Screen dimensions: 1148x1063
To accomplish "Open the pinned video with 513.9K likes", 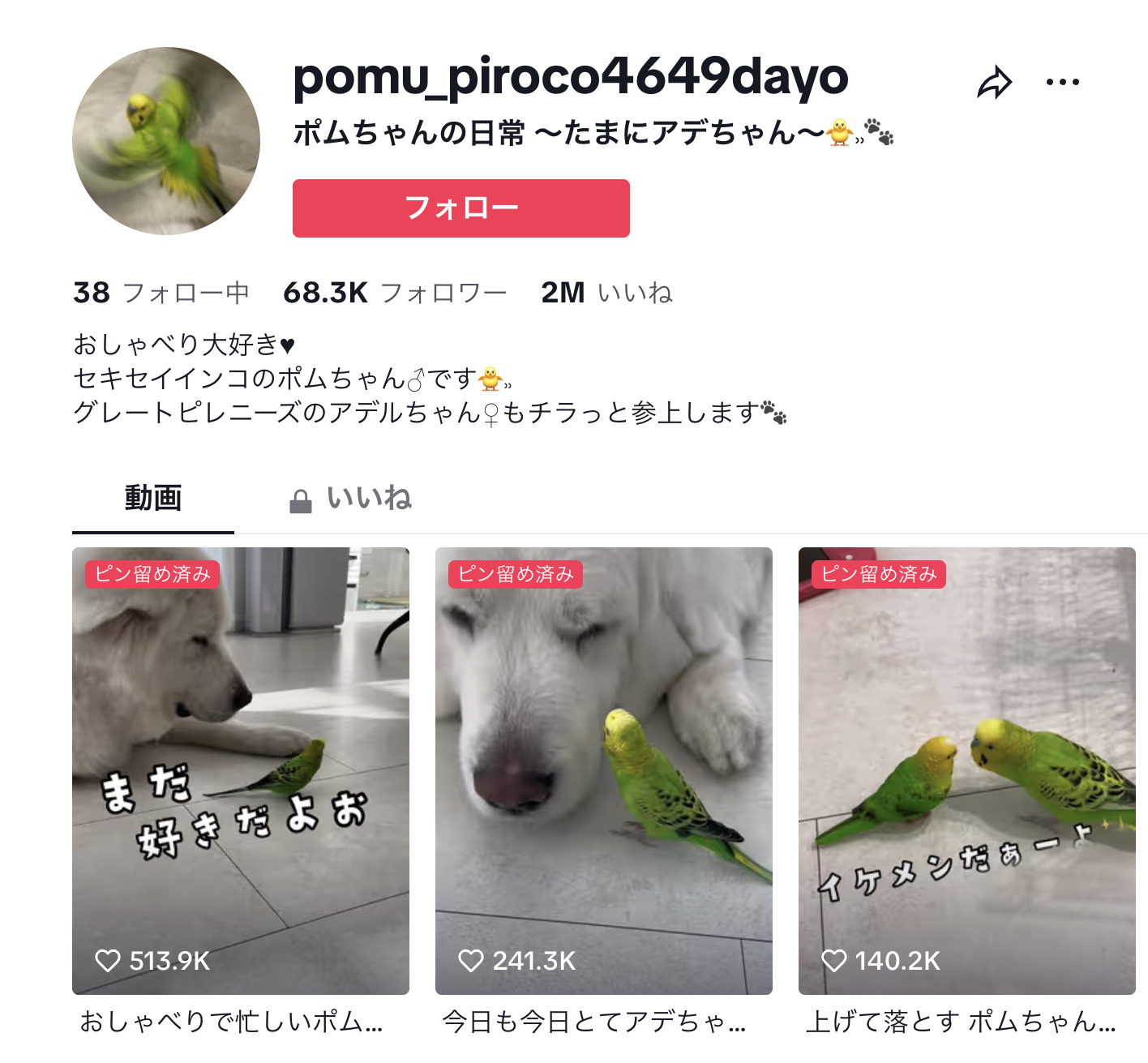I will [x=241, y=770].
